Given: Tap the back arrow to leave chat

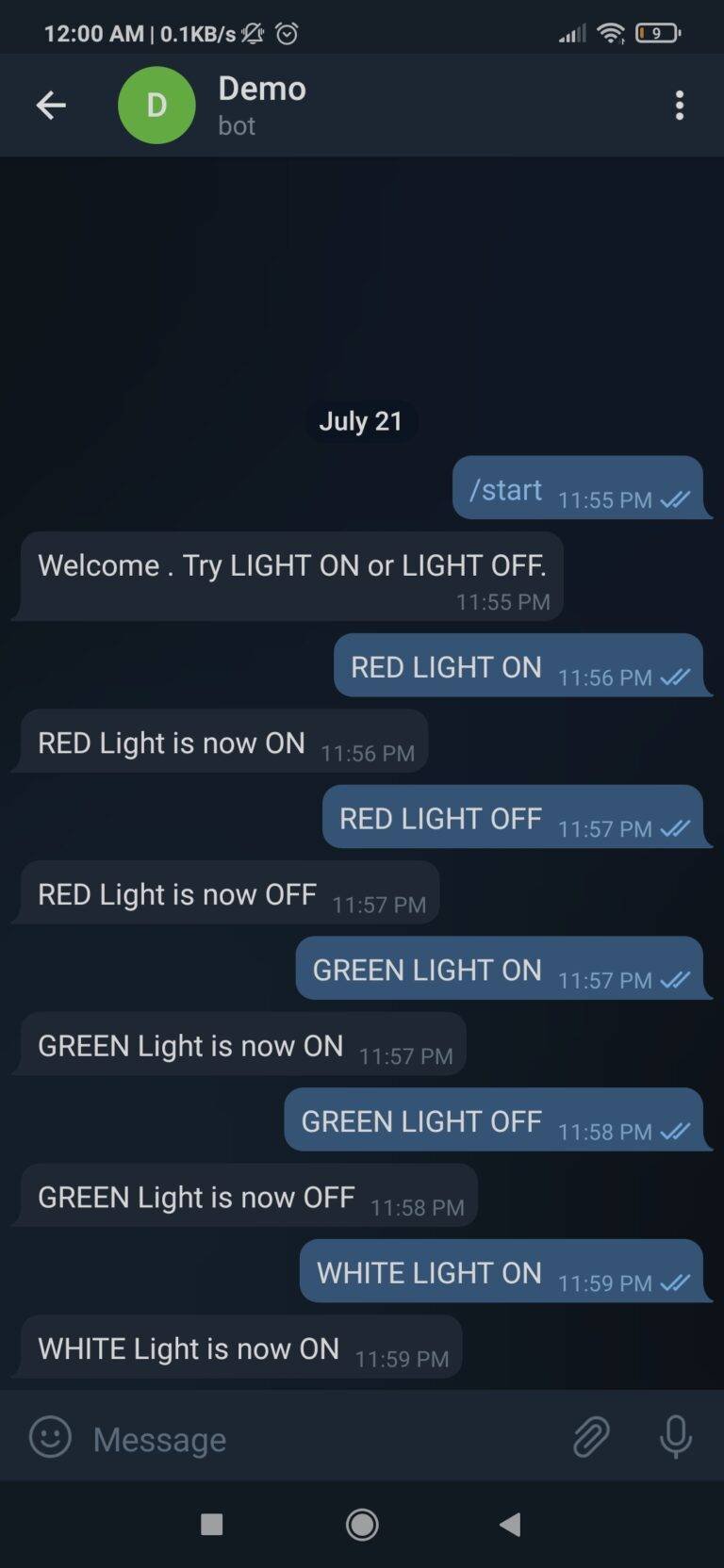Looking at the screenshot, I should coord(51,105).
